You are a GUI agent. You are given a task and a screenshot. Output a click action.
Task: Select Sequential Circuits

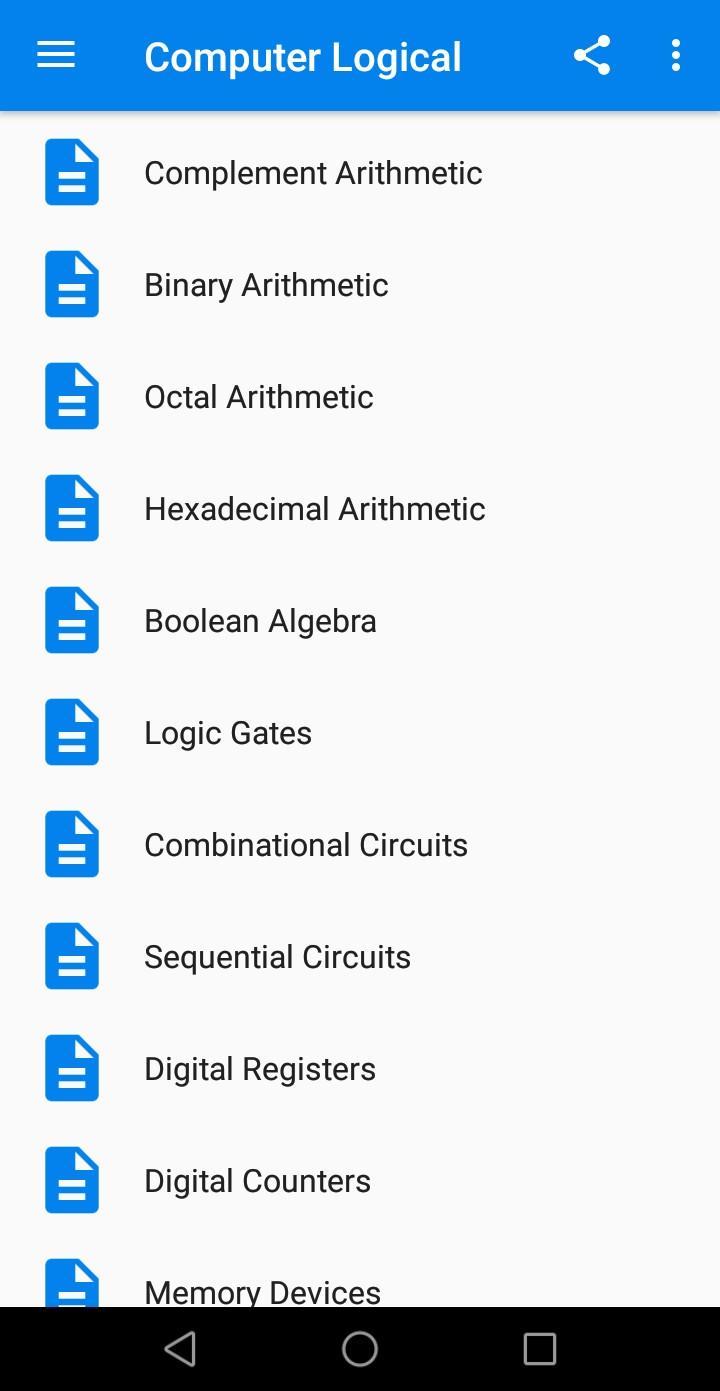[x=277, y=957]
